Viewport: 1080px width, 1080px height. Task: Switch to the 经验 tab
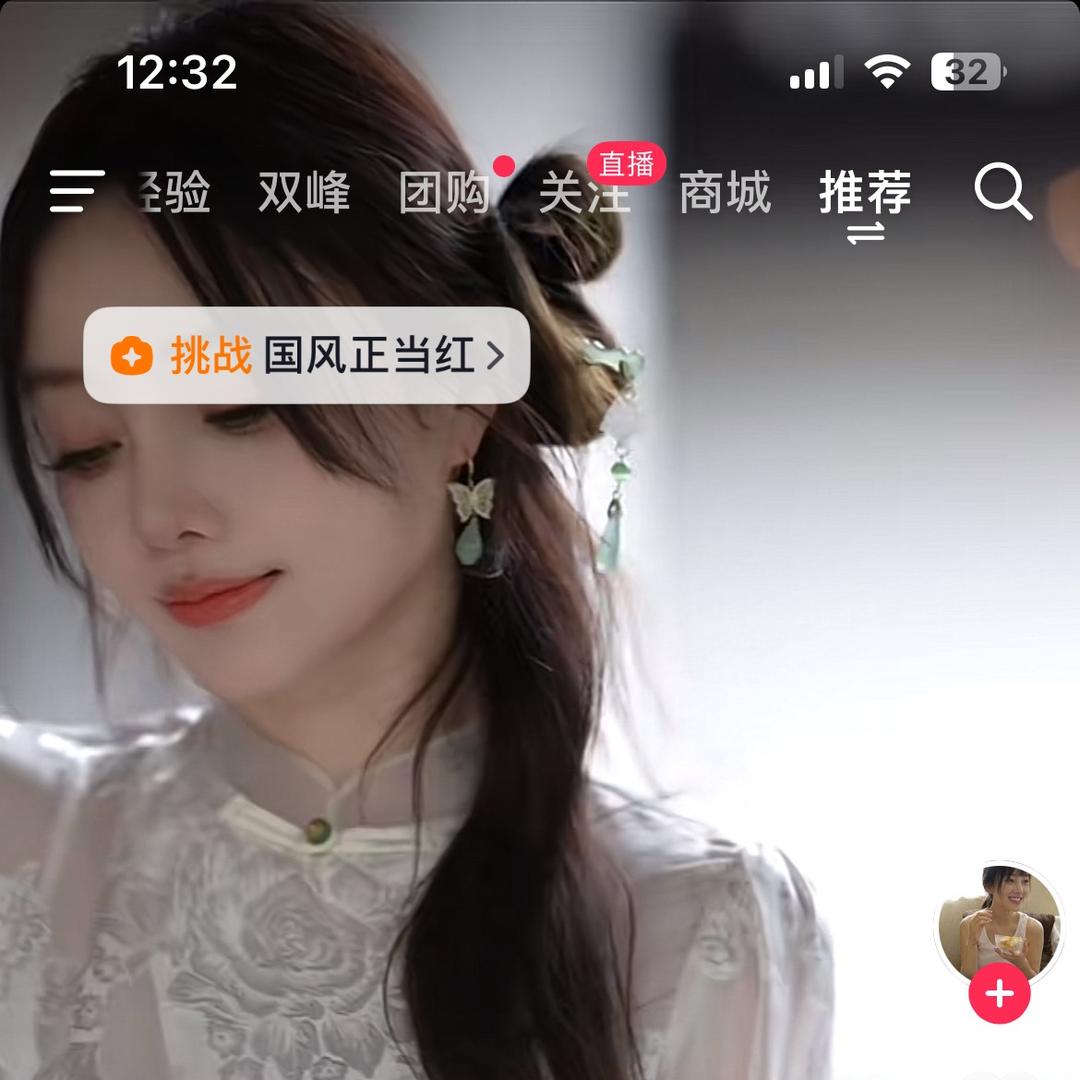click(172, 193)
